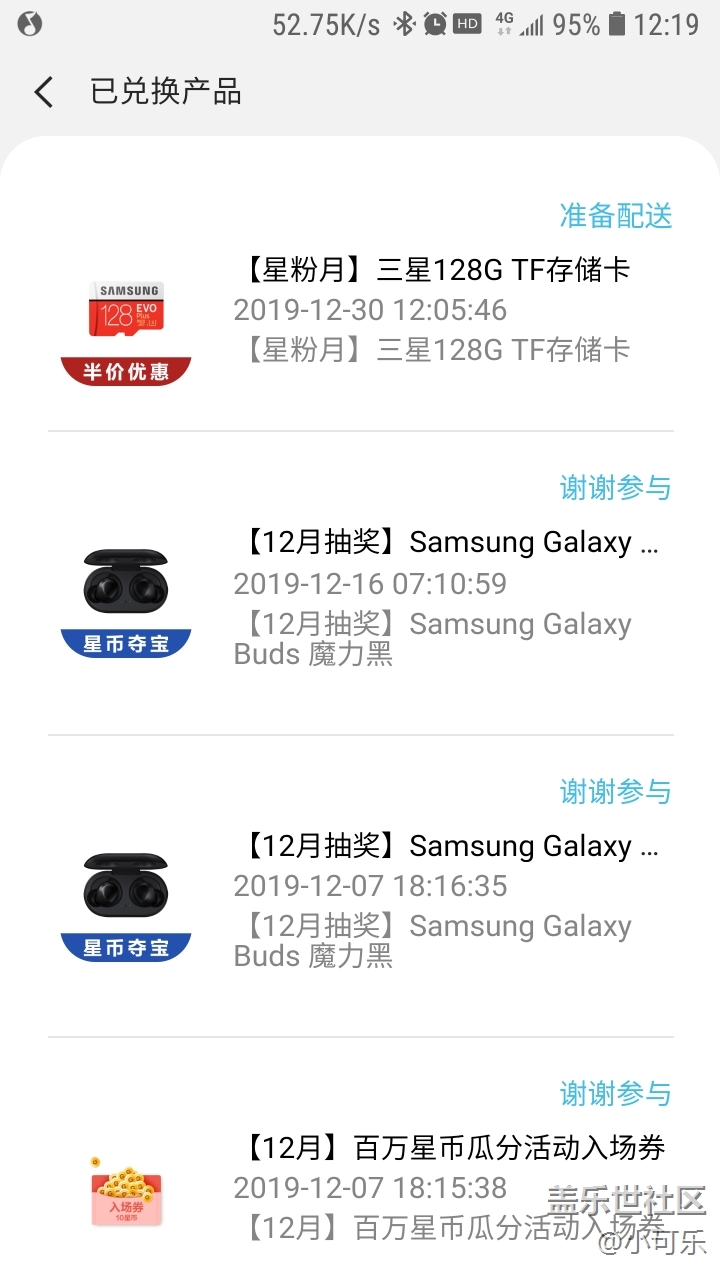Go back from 已兑换产品 page
Image resolution: width=720 pixels, height=1280 pixels.
click(x=43, y=93)
